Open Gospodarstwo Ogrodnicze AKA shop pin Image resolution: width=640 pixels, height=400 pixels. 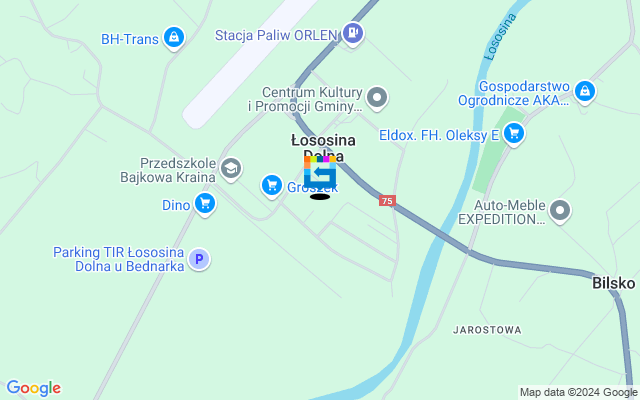click(585, 94)
